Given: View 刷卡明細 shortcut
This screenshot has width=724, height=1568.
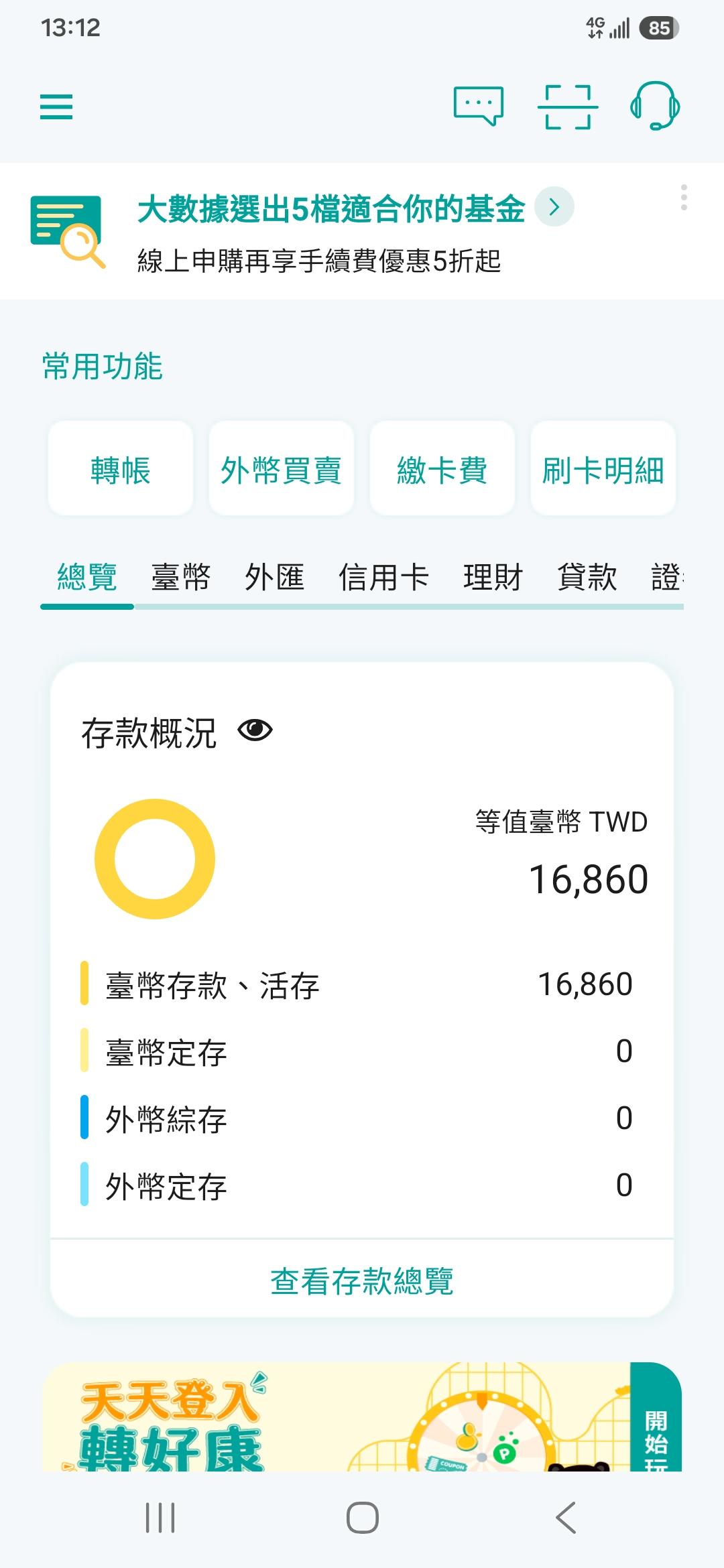Looking at the screenshot, I should (x=603, y=468).
